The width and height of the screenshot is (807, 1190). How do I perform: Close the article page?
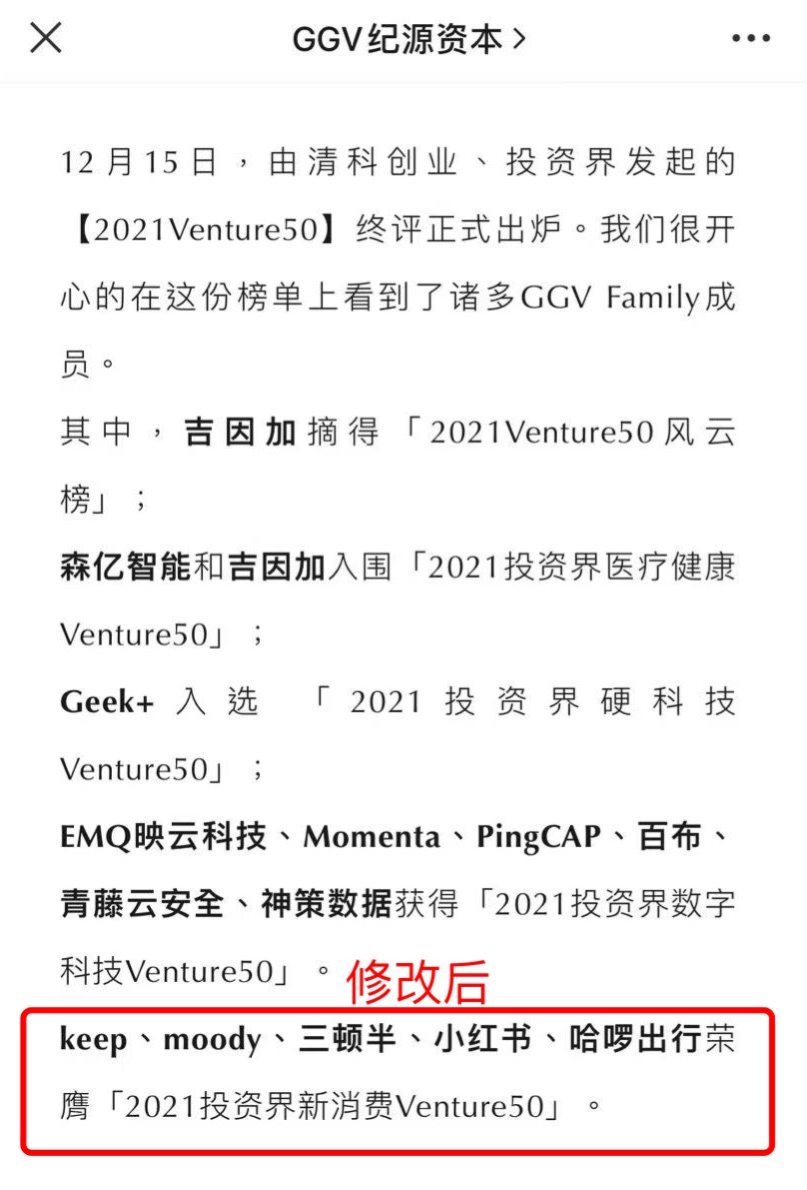[x=46, y=38]
